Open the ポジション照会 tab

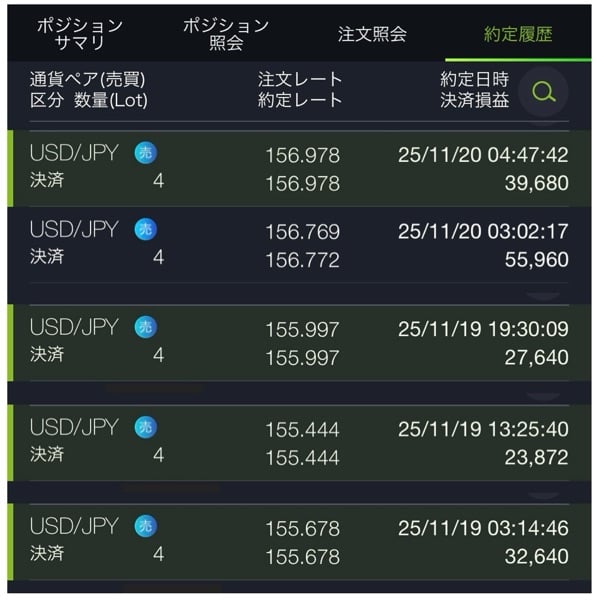click(226, 35)
